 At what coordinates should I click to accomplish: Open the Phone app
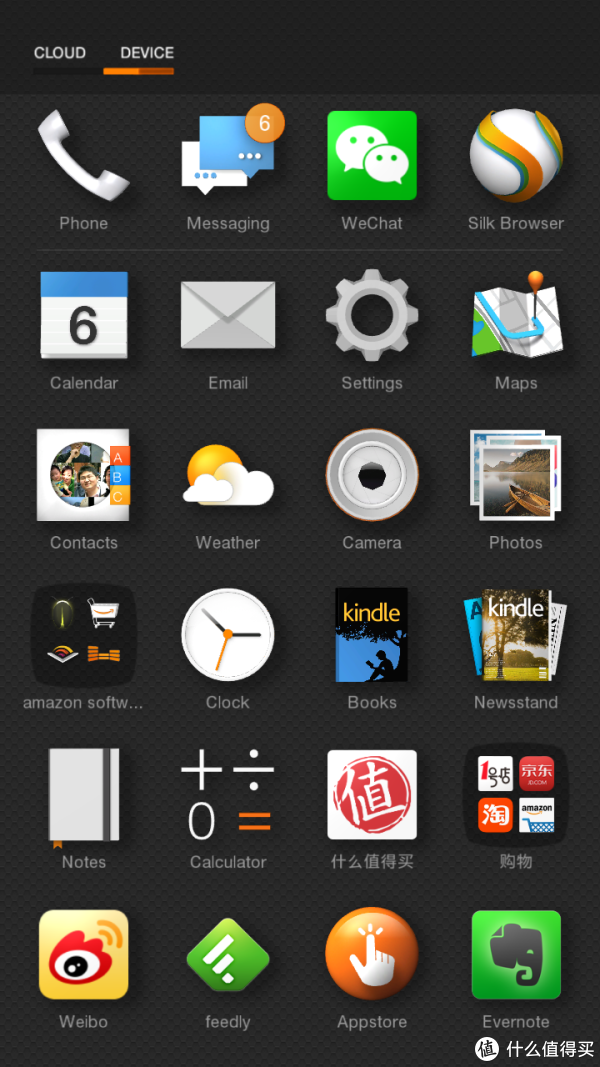(x=84, y=158)
